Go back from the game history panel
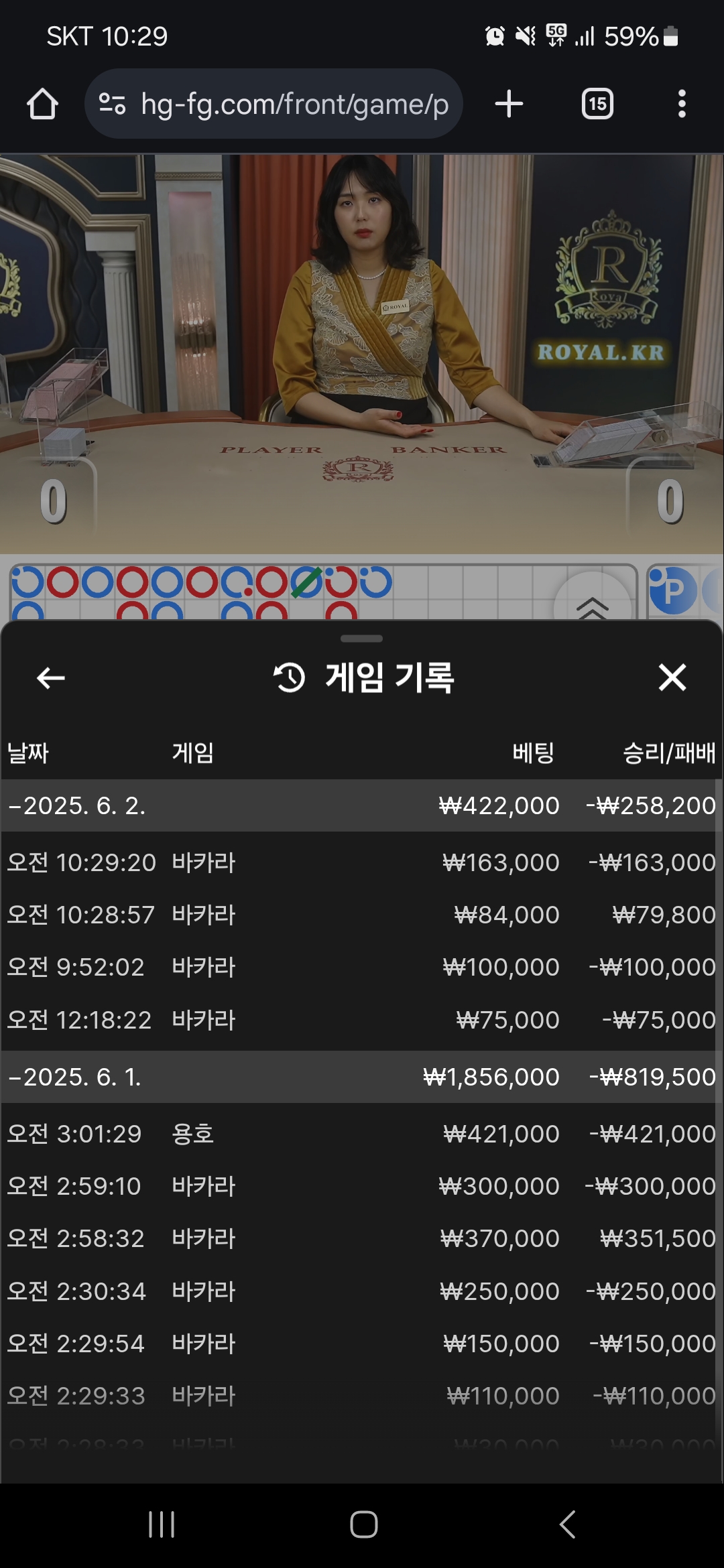This screenshot has height=1568, width=724. (50, 677)
